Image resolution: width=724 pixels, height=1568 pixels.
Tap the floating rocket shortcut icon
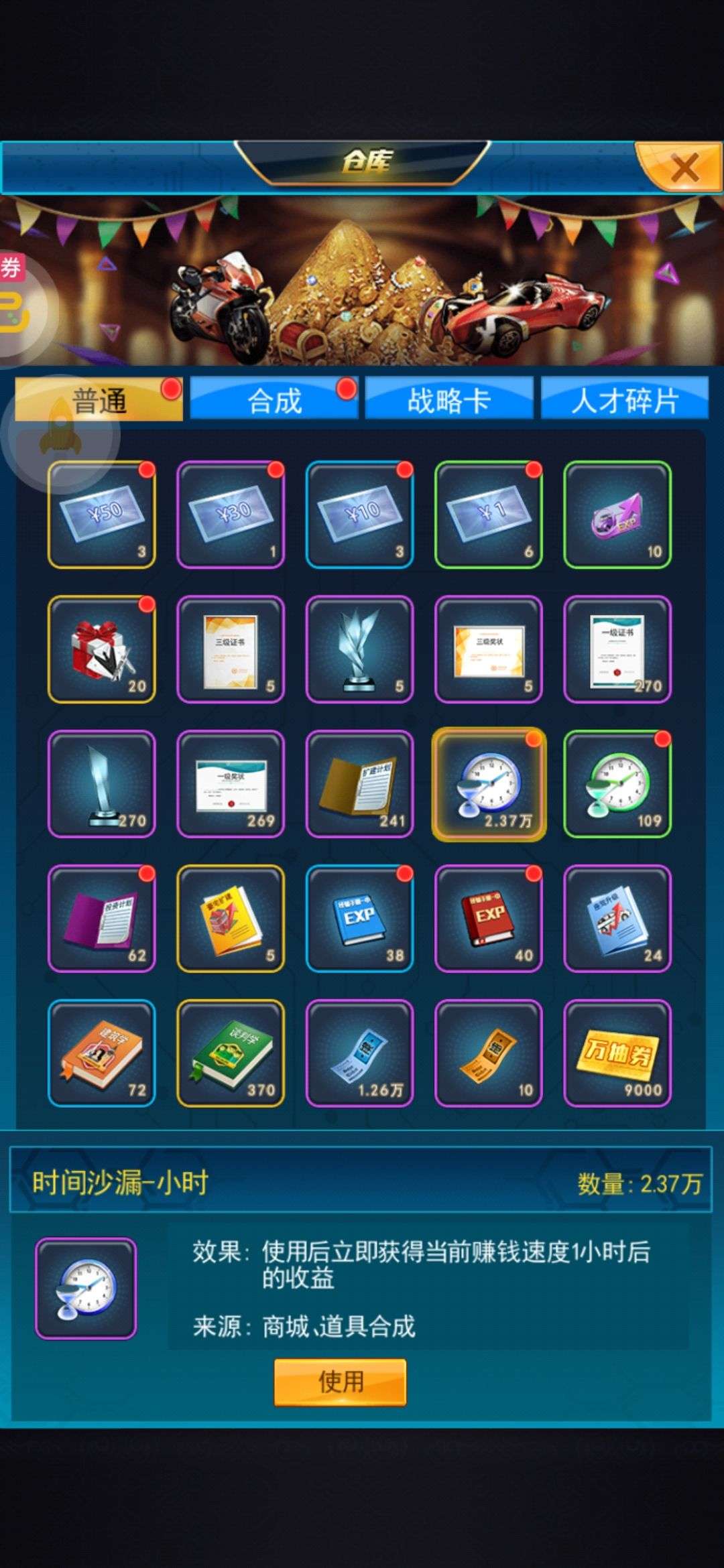click(x=60, y=434)
